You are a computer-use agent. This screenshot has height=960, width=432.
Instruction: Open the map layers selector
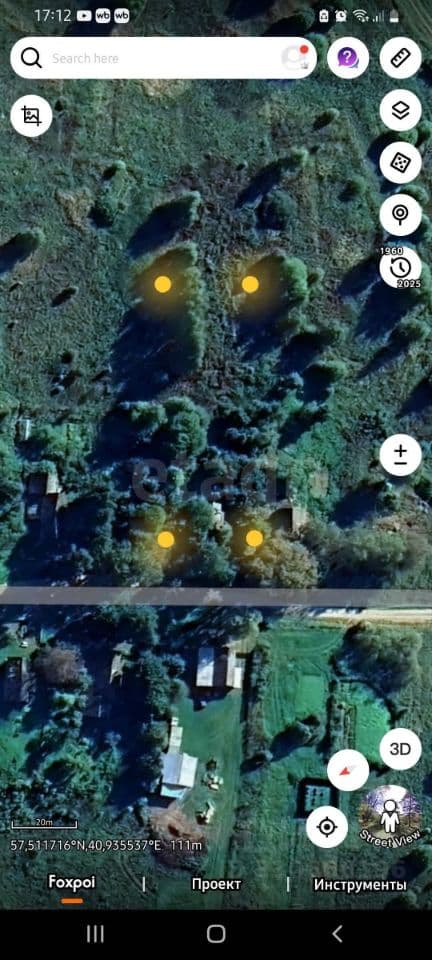point(401,110)
